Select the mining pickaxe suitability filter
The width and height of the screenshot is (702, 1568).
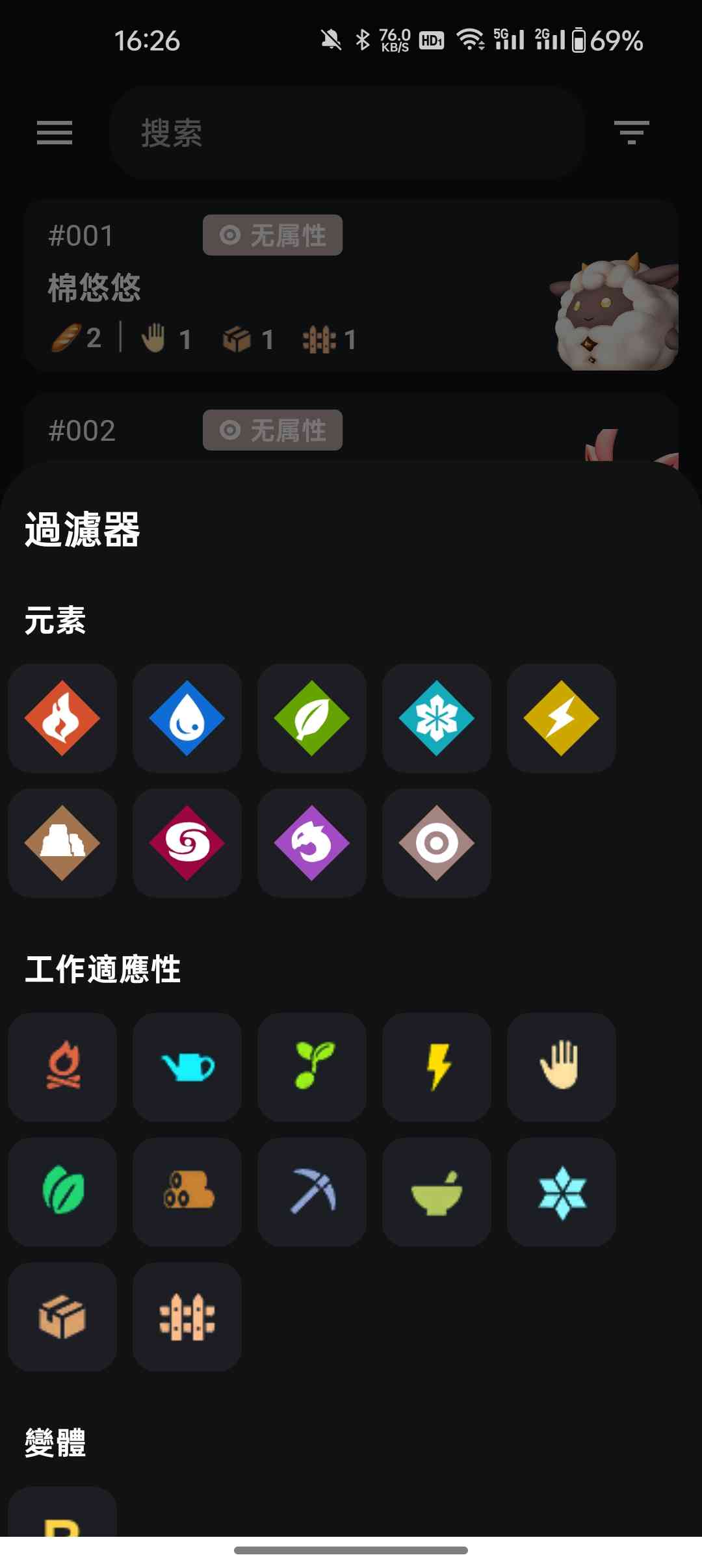coord(312,1192)
